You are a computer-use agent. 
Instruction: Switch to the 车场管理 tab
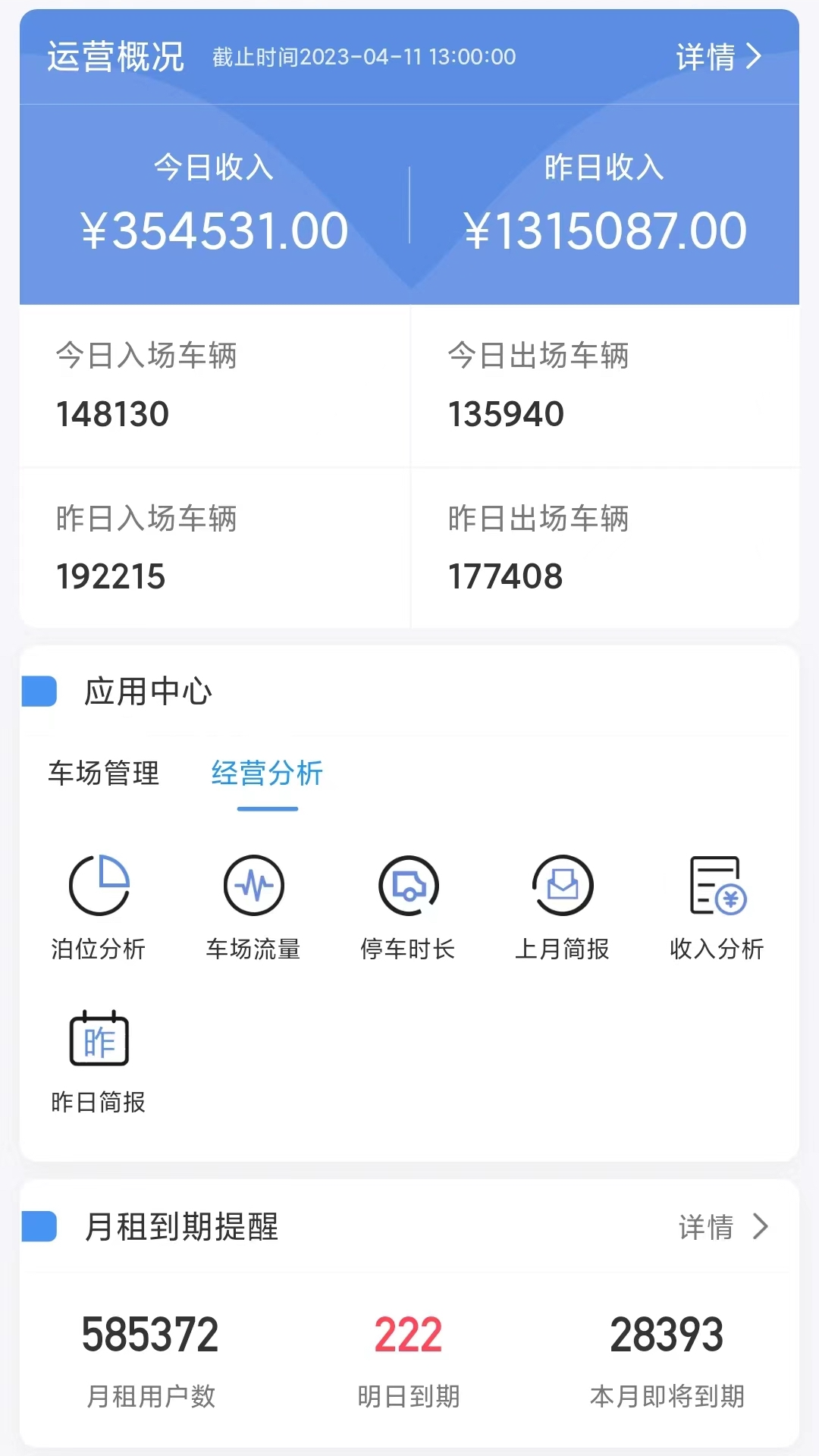103,774
